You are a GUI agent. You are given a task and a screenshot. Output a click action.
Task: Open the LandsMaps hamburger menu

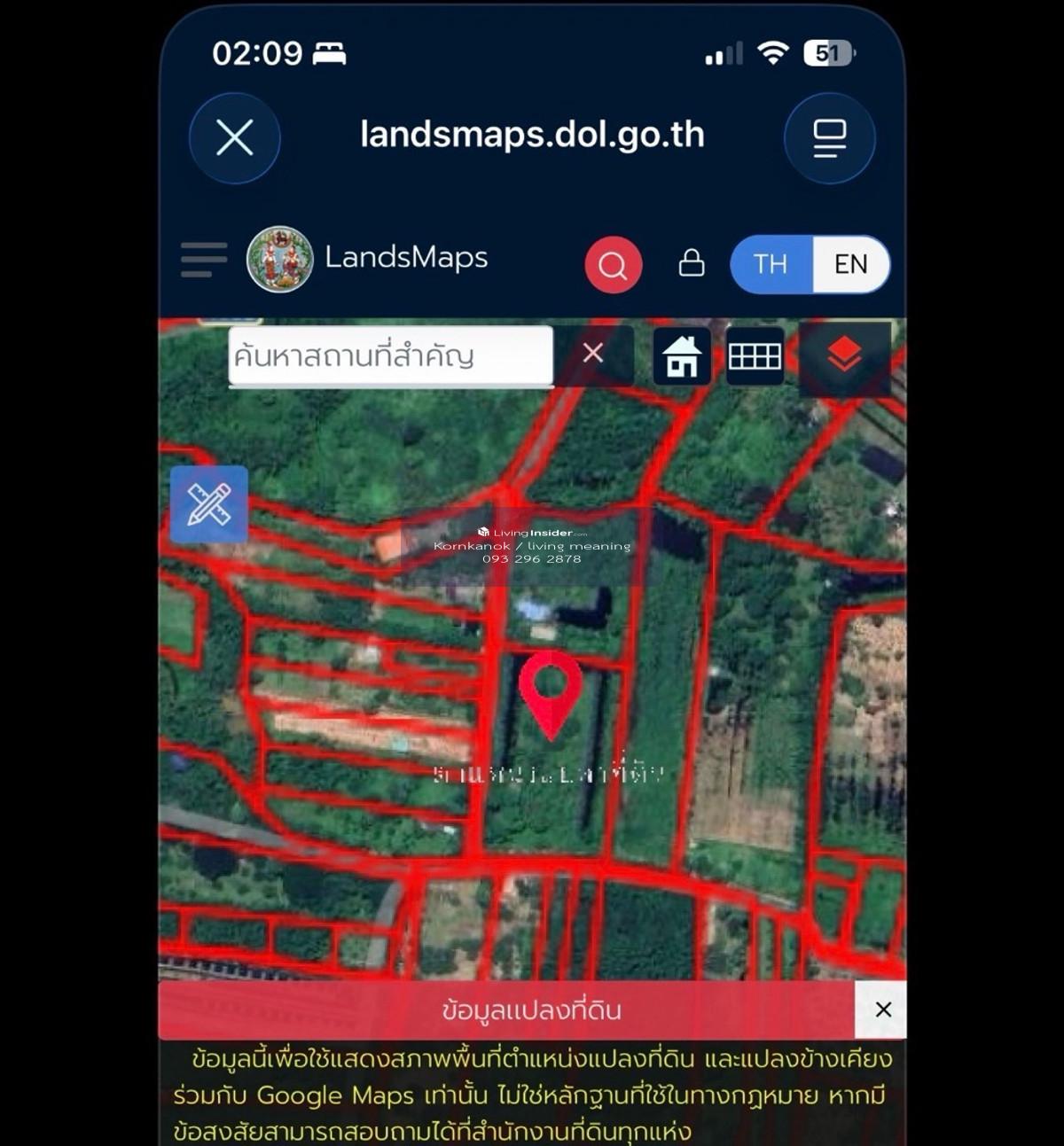click(203, 260)
